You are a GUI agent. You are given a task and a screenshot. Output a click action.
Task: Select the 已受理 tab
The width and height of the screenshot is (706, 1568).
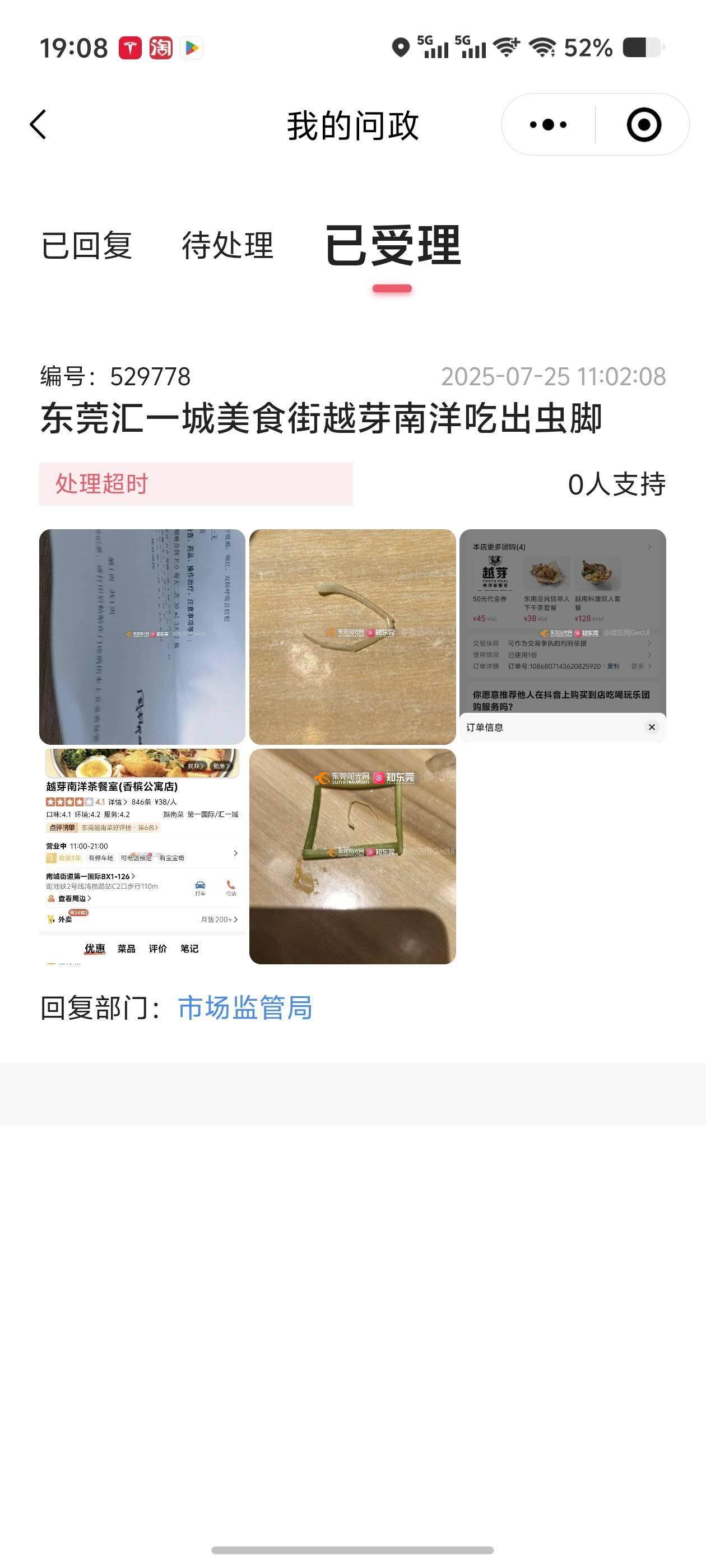392,246
